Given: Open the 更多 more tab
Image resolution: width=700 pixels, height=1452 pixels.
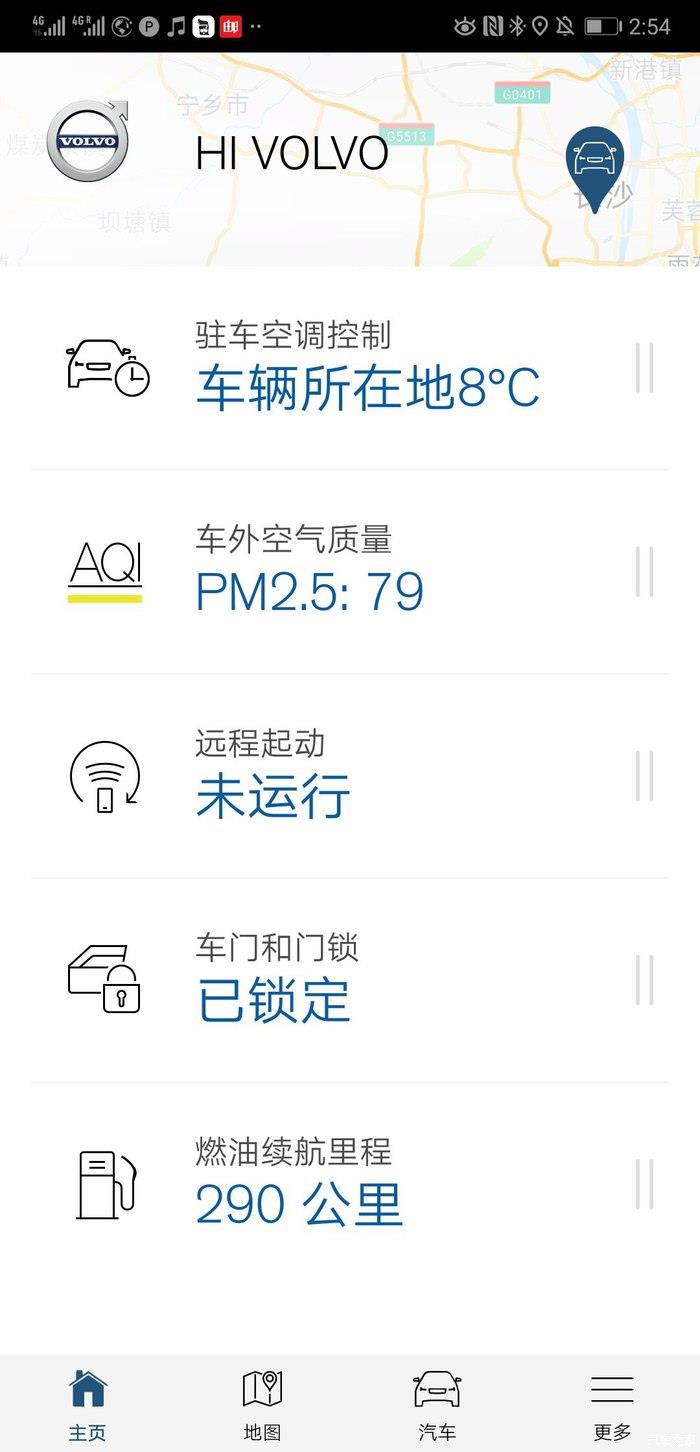Looking at the screenshot, I should point(612,1404).
